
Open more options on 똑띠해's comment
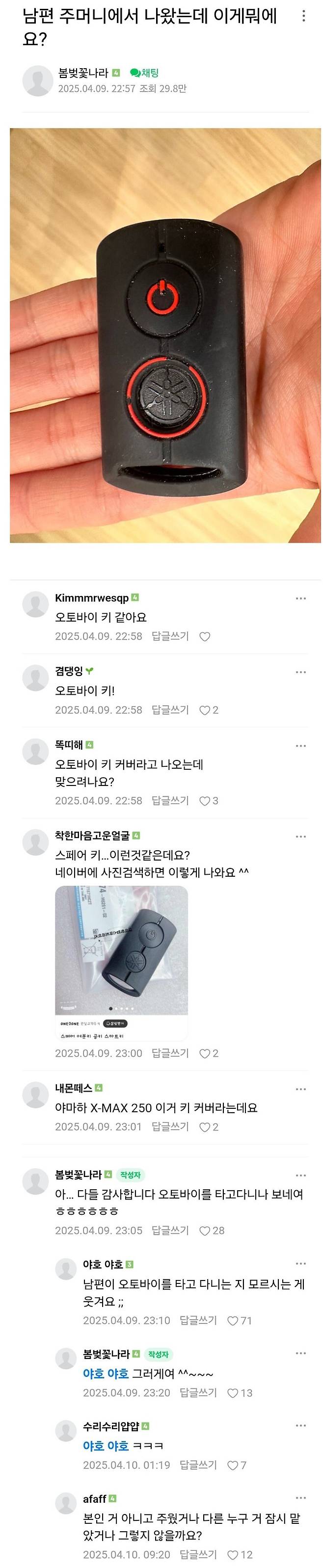300,746
